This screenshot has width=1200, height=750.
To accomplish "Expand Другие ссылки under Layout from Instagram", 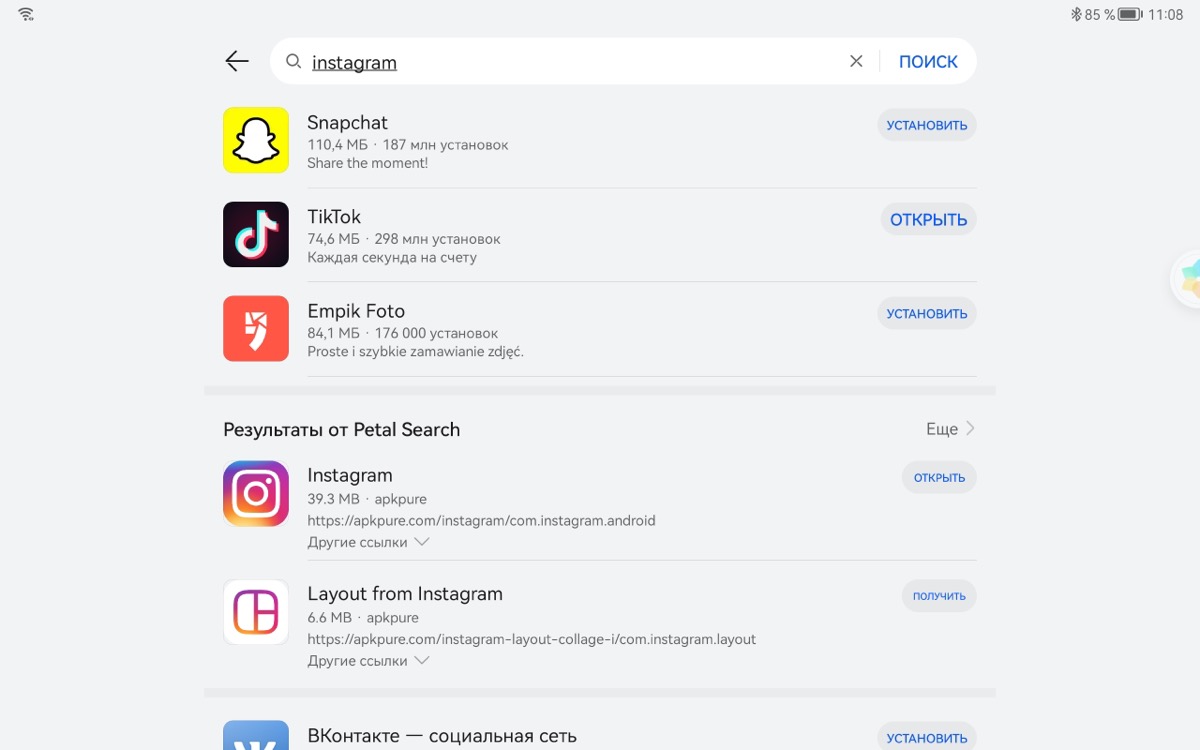I will click(x=368, y=661).
